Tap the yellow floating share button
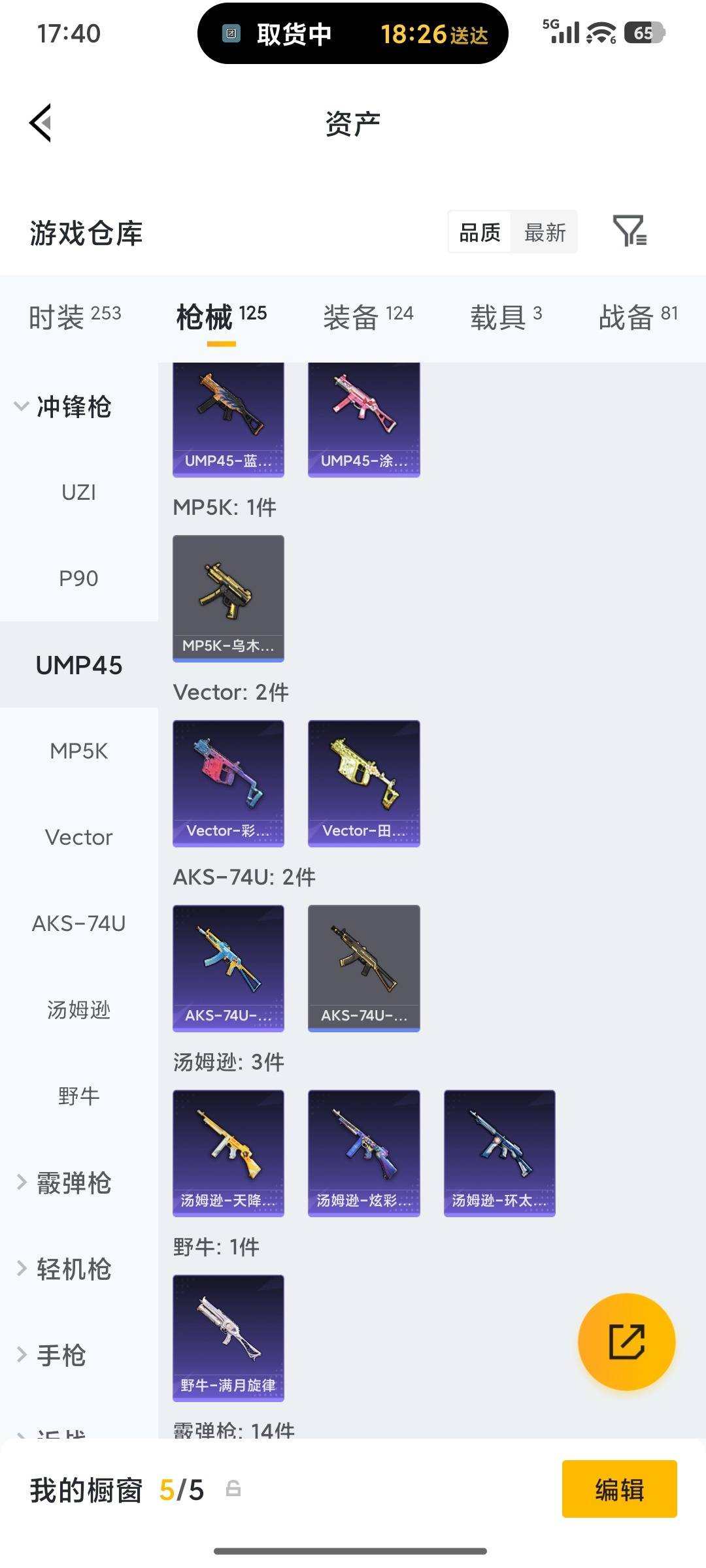 (x=626, y=1341)
